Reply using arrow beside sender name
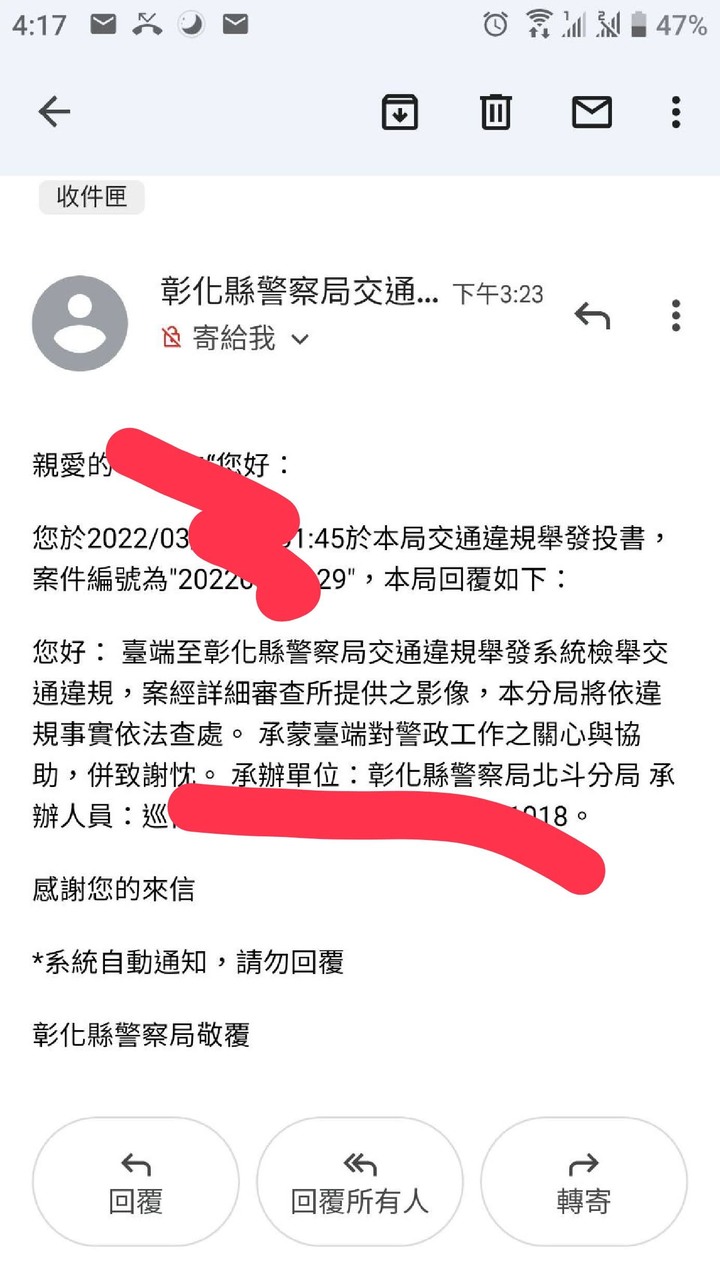Image resolution: width=720 pixels, height=1280 pixels. click(x=592, y=316)
